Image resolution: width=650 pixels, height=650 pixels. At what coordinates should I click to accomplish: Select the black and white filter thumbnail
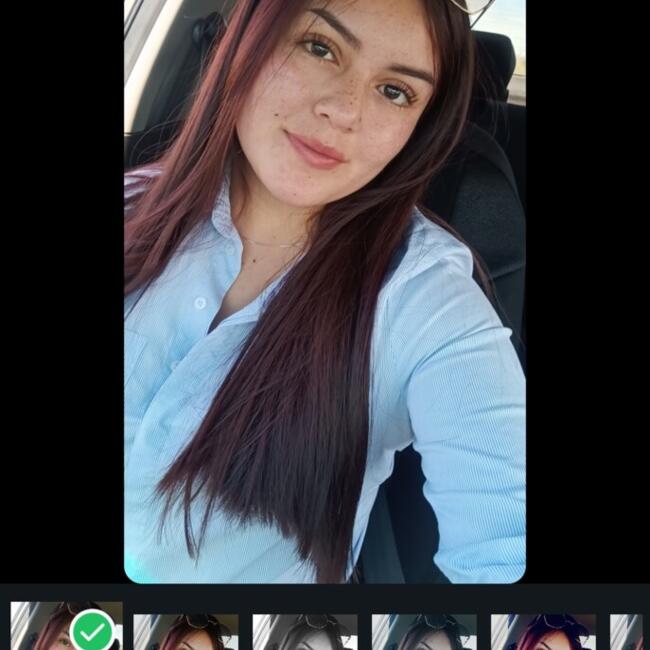point(305,631)
